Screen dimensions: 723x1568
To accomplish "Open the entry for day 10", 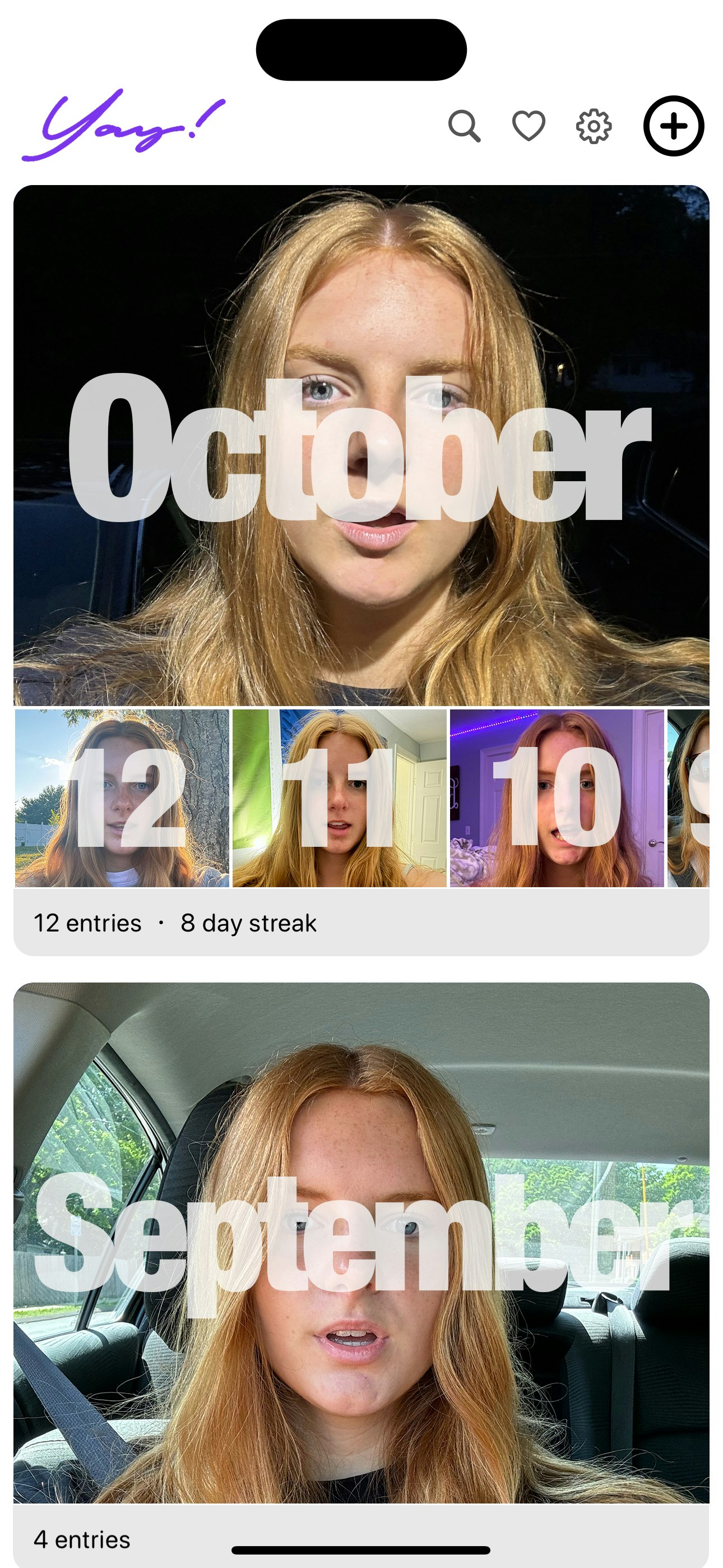I will pyautogui.click(x=556, y=798).
